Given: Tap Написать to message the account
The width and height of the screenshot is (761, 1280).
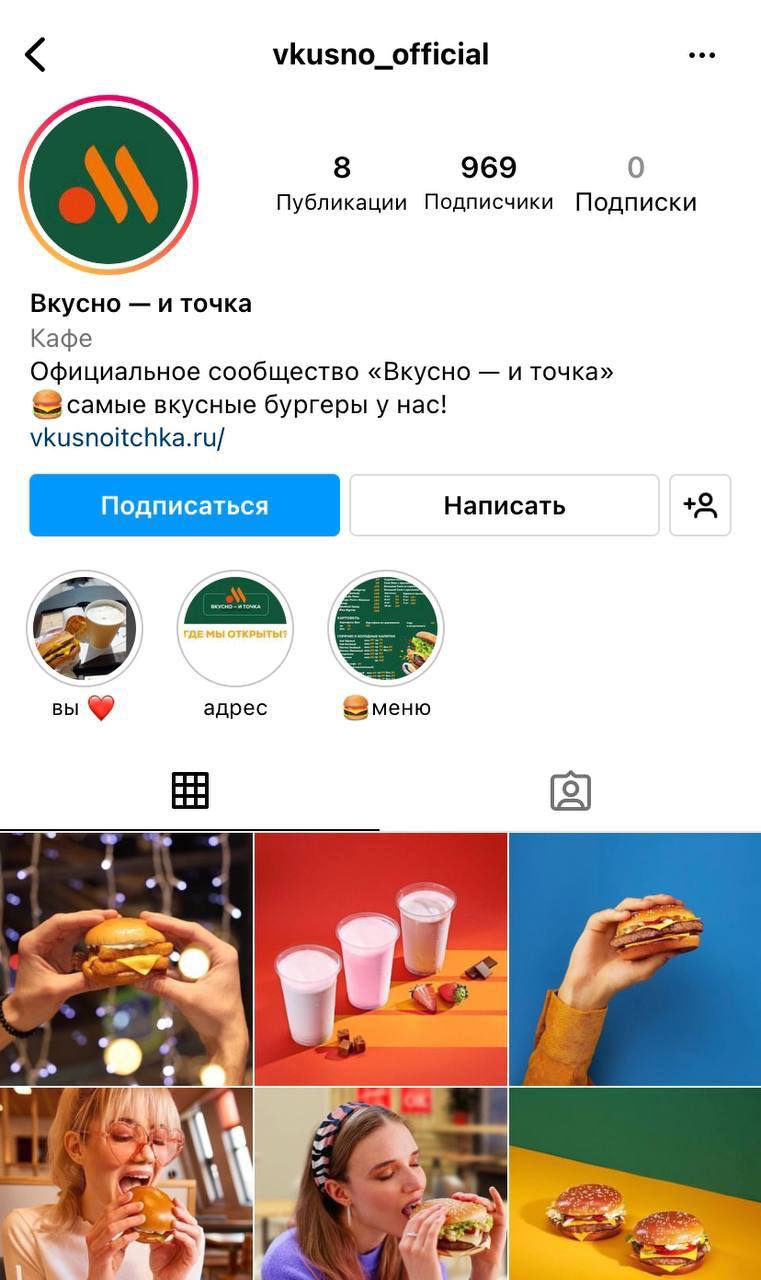Looking at the screenshot, I should [504, 506].
